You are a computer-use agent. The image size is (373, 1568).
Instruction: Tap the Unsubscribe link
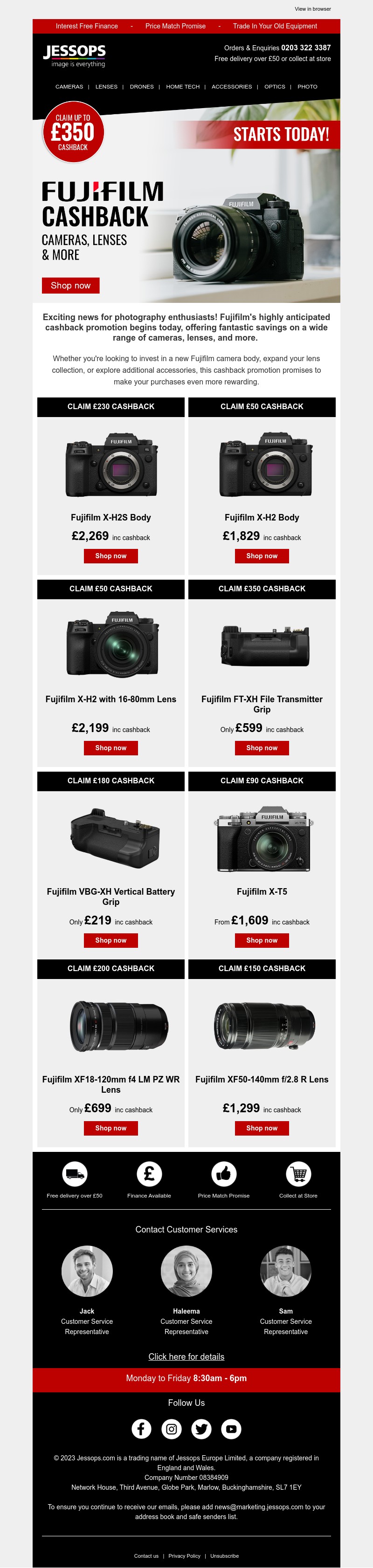(224, 1555)
